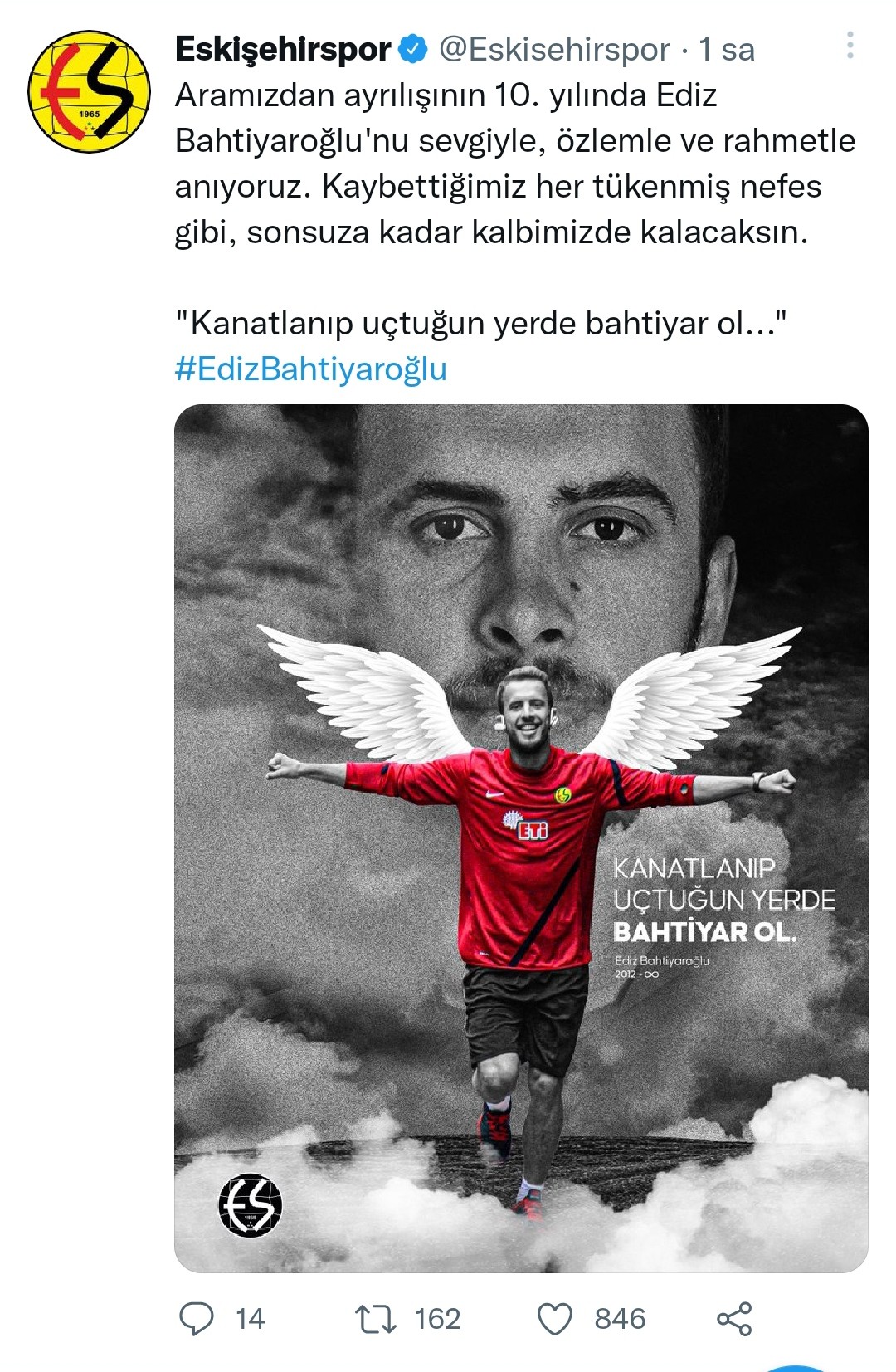Reply to the Eskişehirspor tweet
The height and width of the screenshot is (1372, 896).
coord(197,1318)
